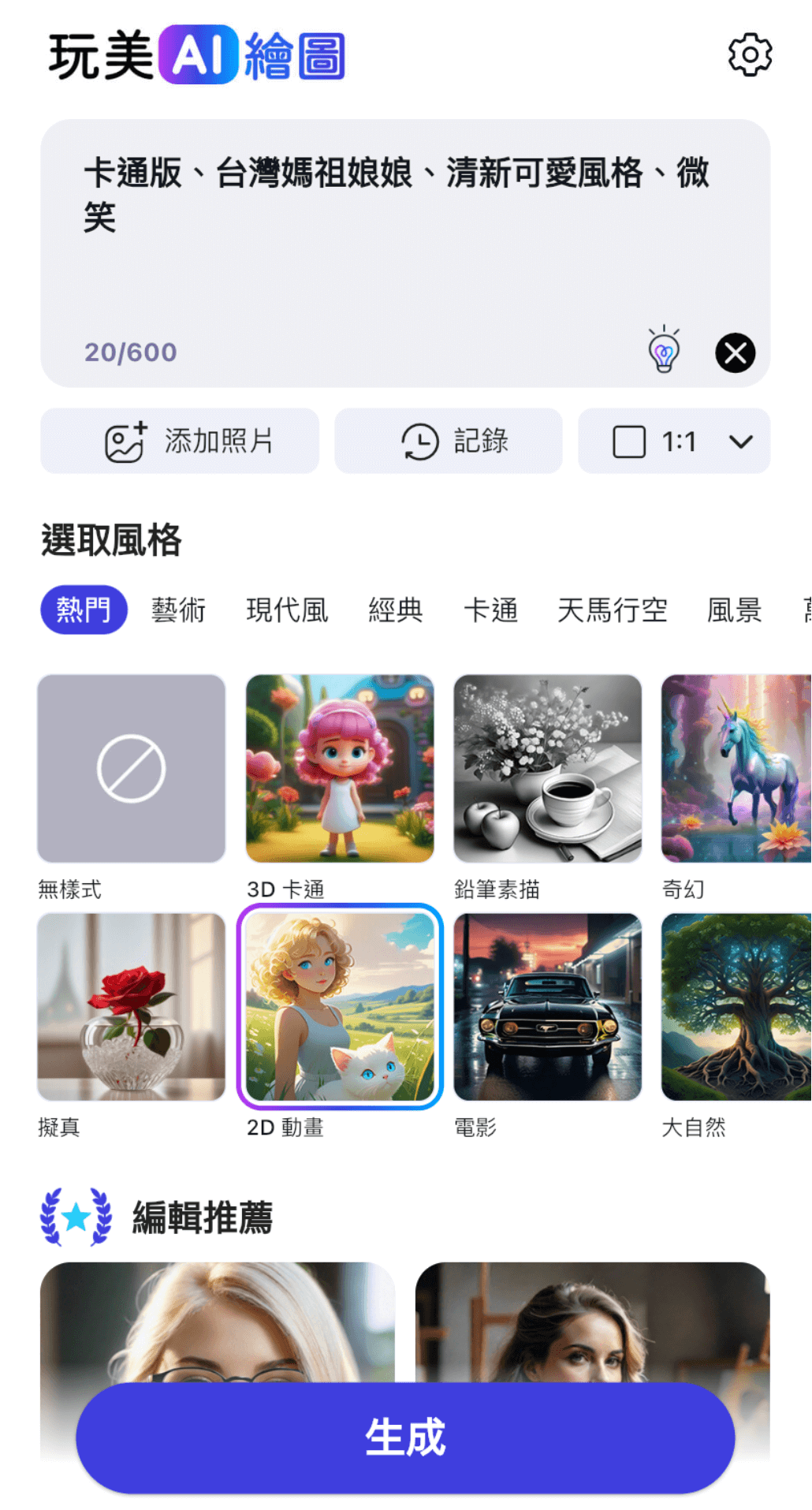Select the 電影 style
Viewport: 812px width, 1510px height.
click(x=547, y=1006)
